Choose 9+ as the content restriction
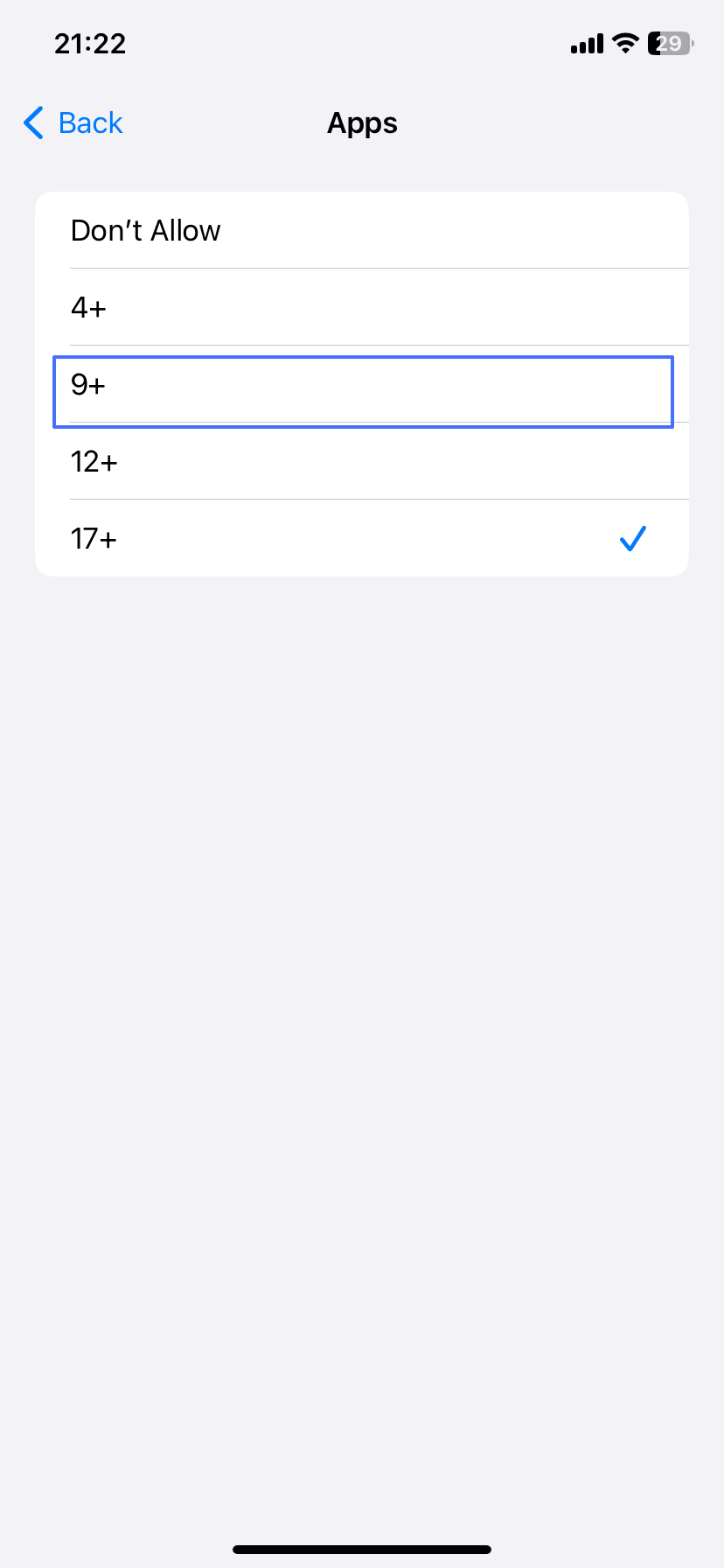Viewport: 724px width, 1568px height. click(362, 385)
